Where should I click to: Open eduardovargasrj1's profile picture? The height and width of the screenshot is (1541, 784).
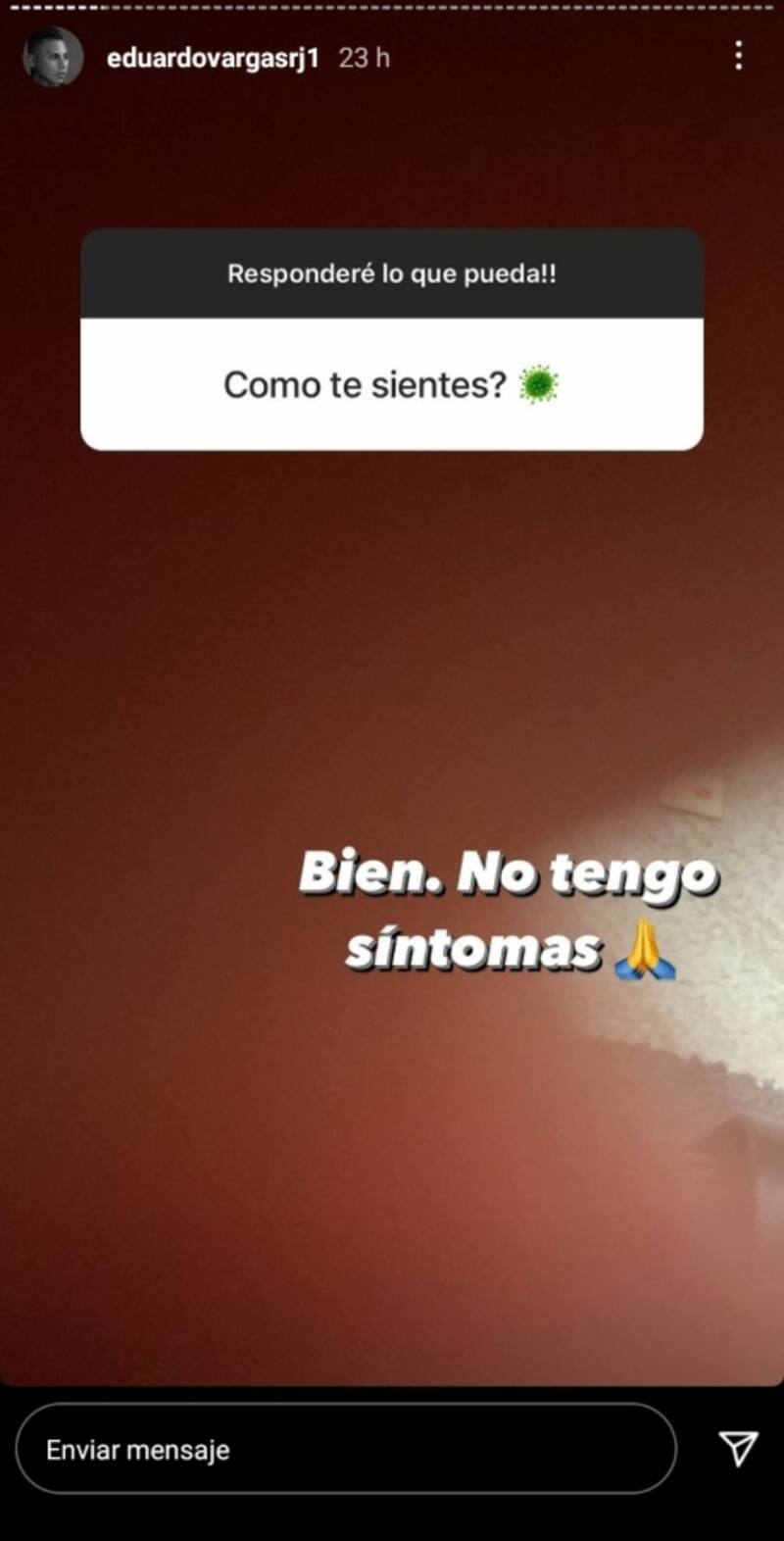[x=52, y=57]
